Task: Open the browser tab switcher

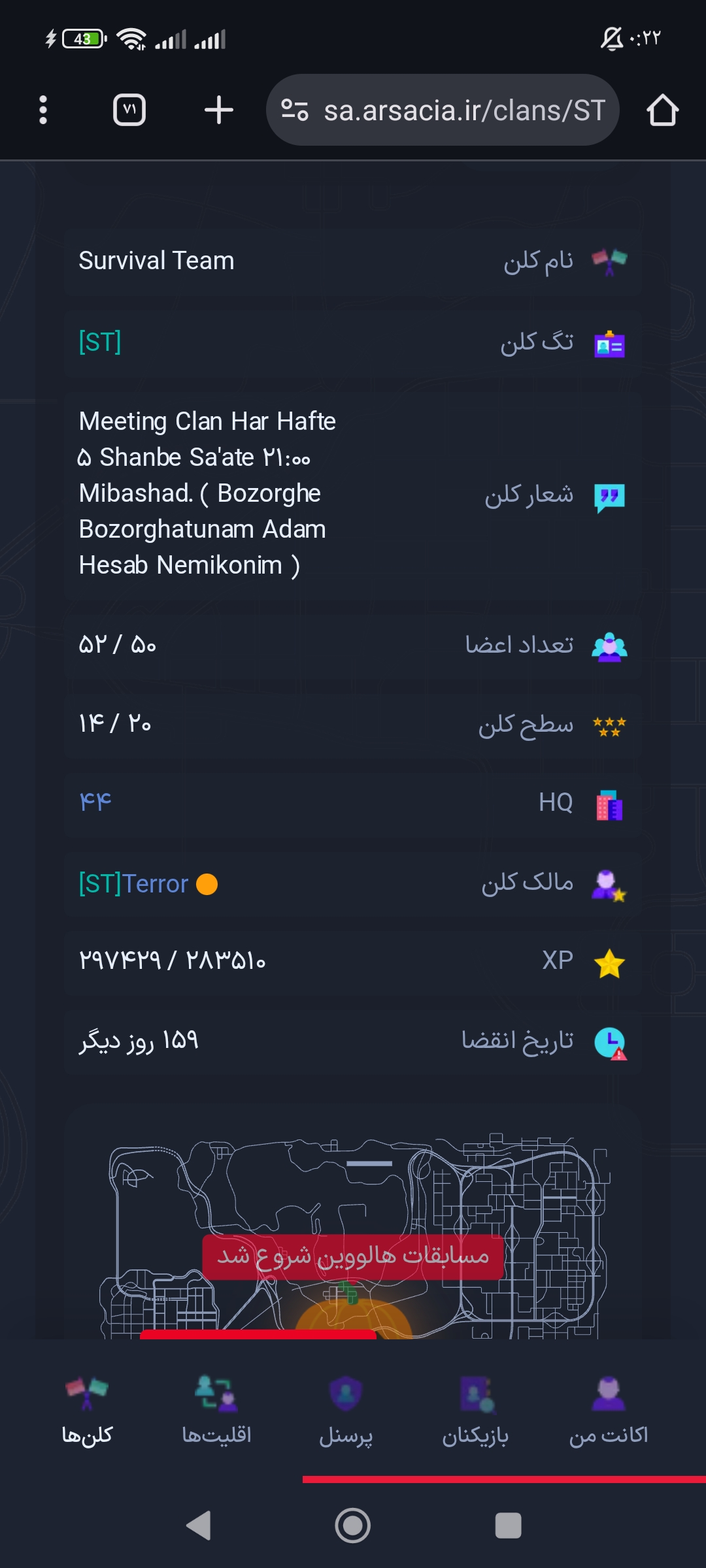Action: pyautogui.click(x=129, y=110)
